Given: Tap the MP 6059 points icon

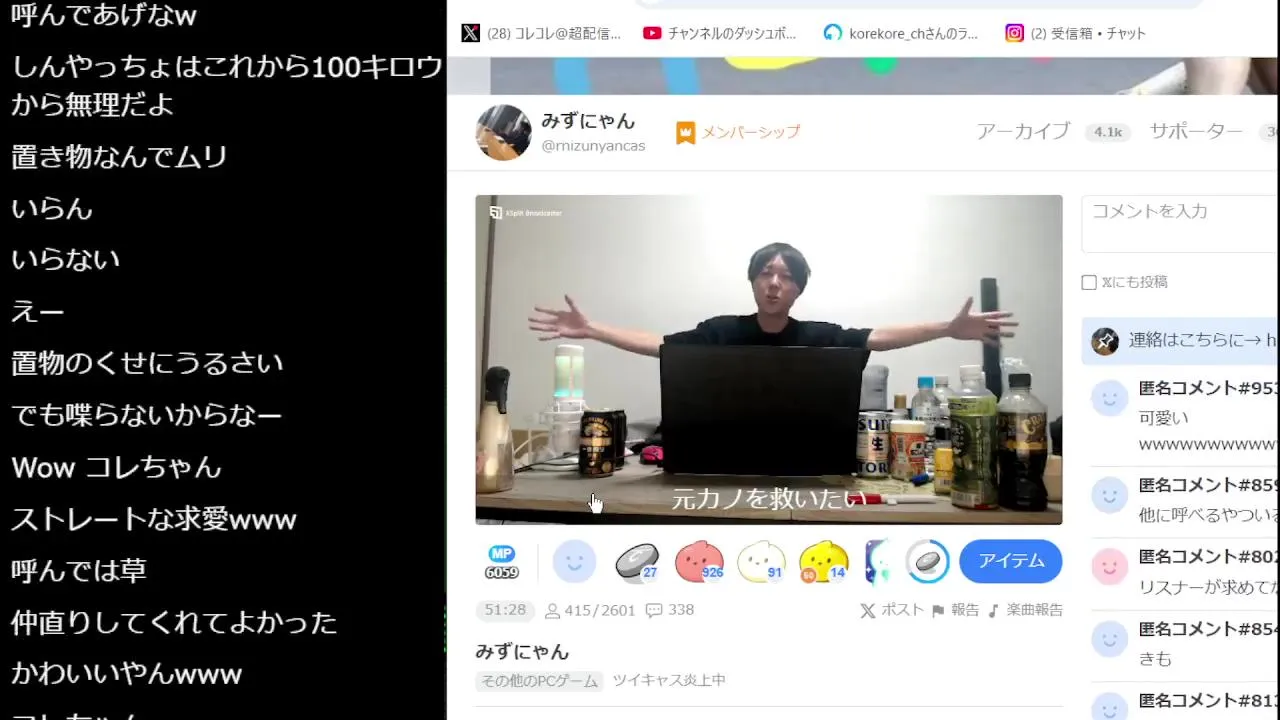Looking at the screenshot, I should pos(501,562).
